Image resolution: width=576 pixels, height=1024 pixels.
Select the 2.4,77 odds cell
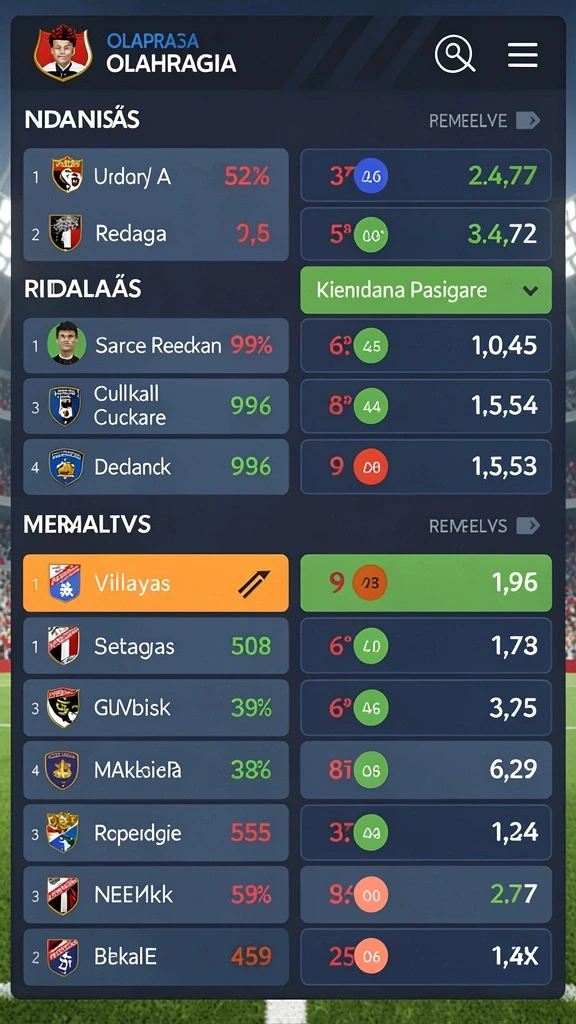click(426, 176)
